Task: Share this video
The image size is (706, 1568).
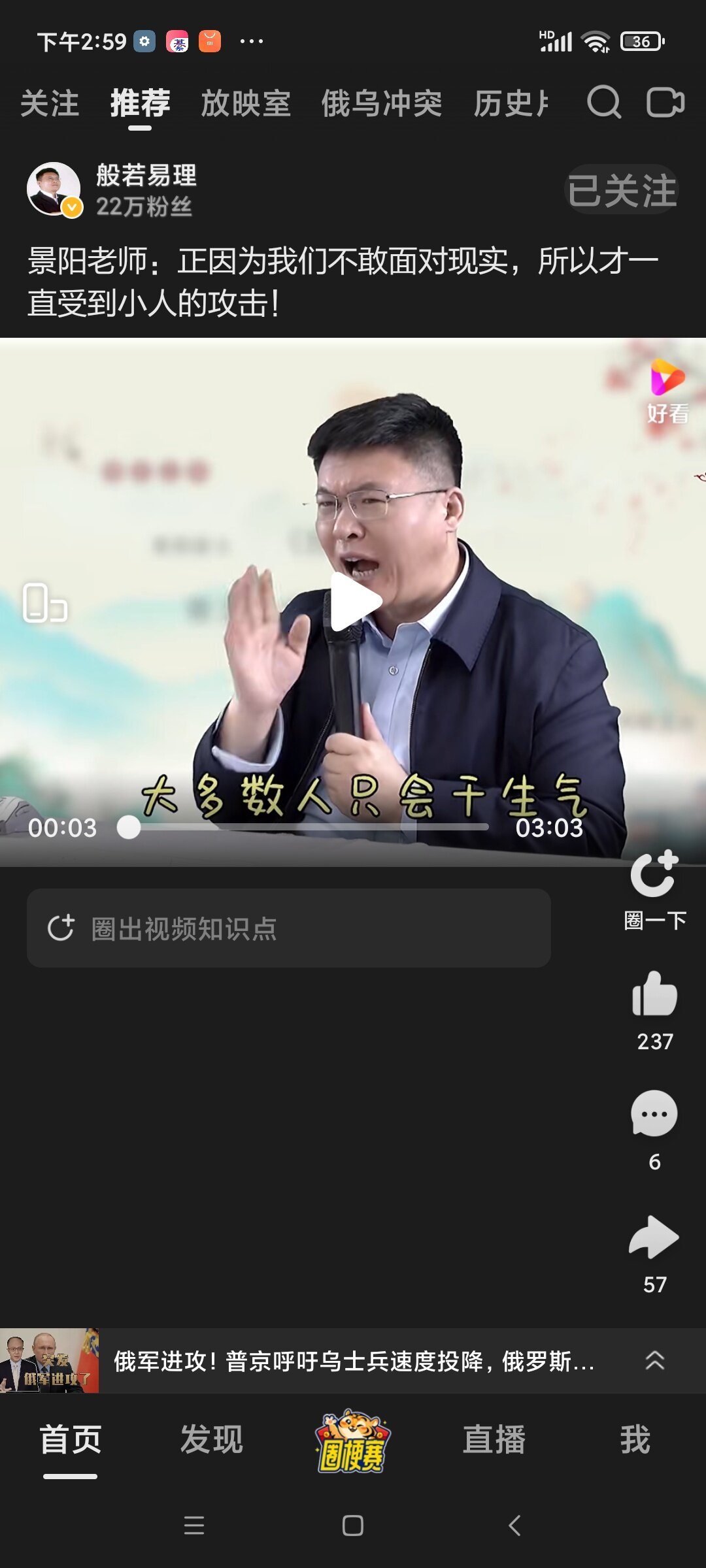Action: point(654,1237)
